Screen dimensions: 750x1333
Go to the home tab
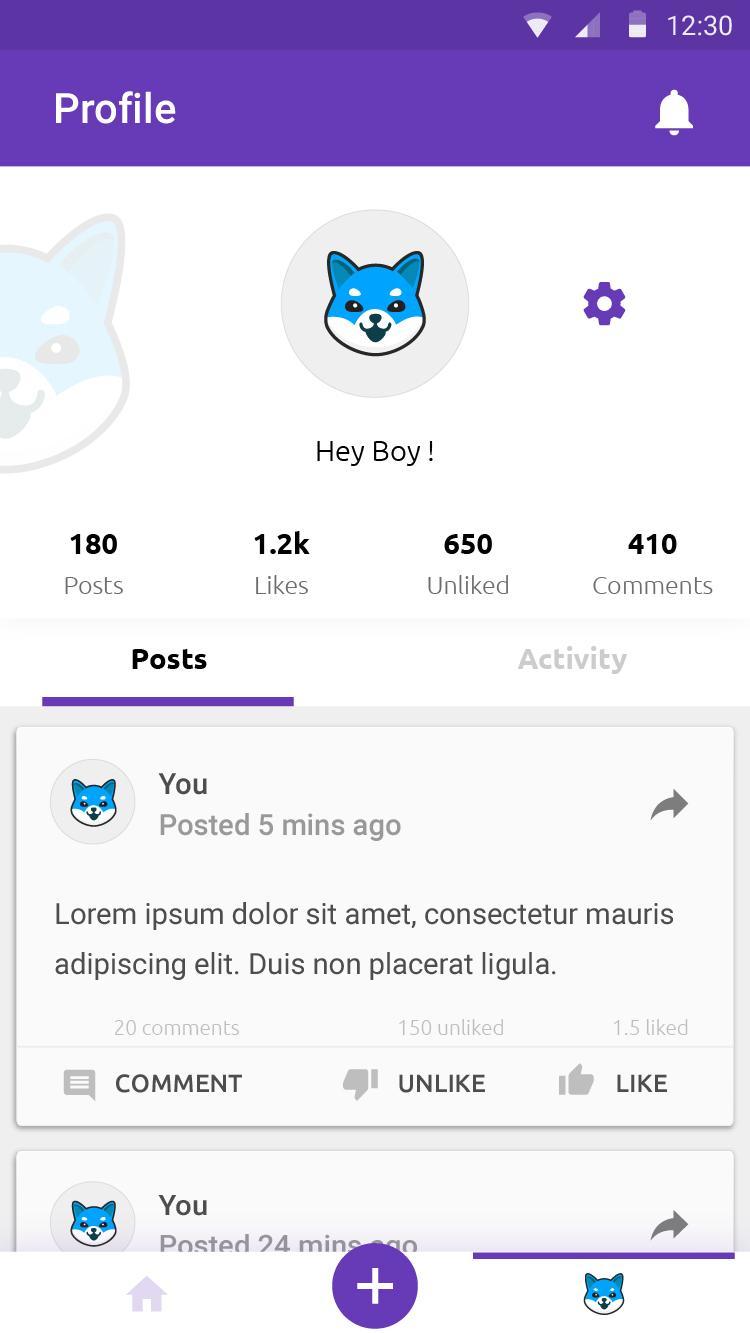click(146, 1295)
